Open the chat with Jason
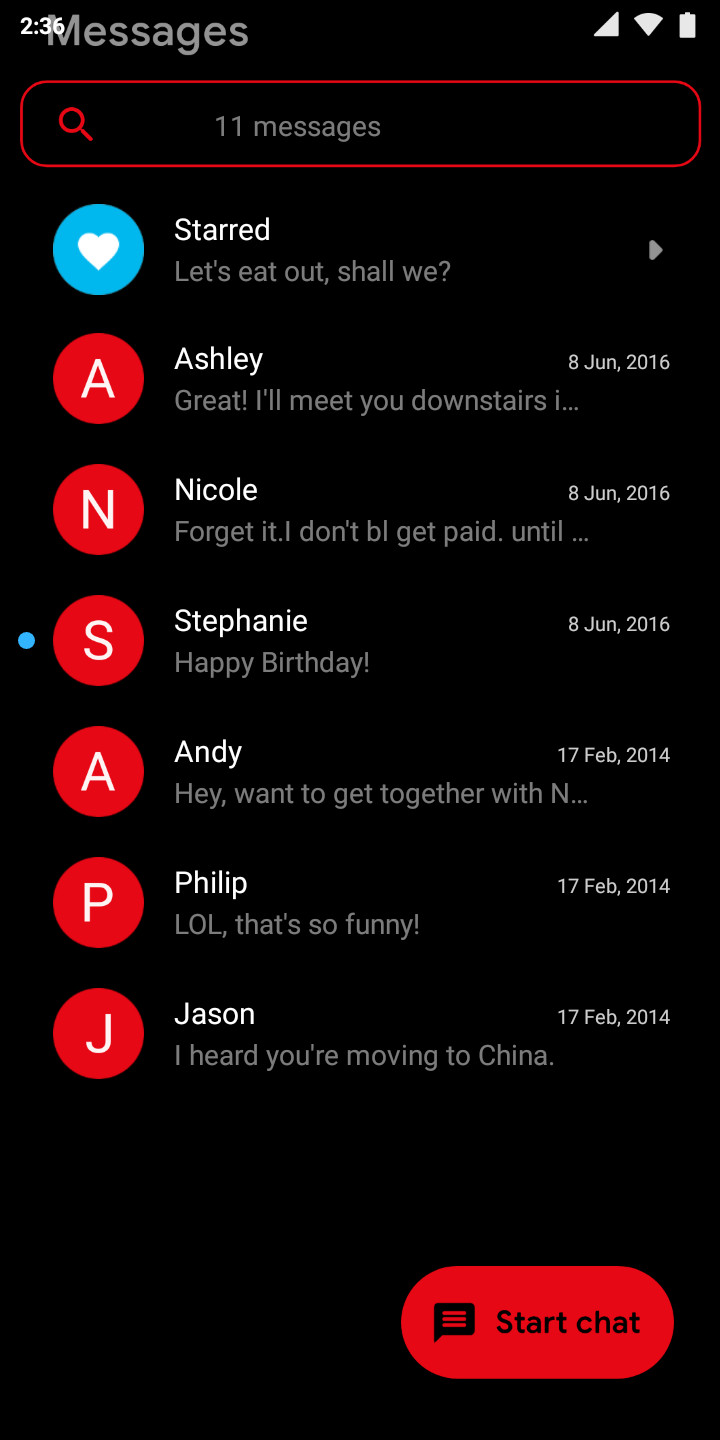Image resolution: width=720 pixels, height=1440 pixels. (x=360, y=1034)
